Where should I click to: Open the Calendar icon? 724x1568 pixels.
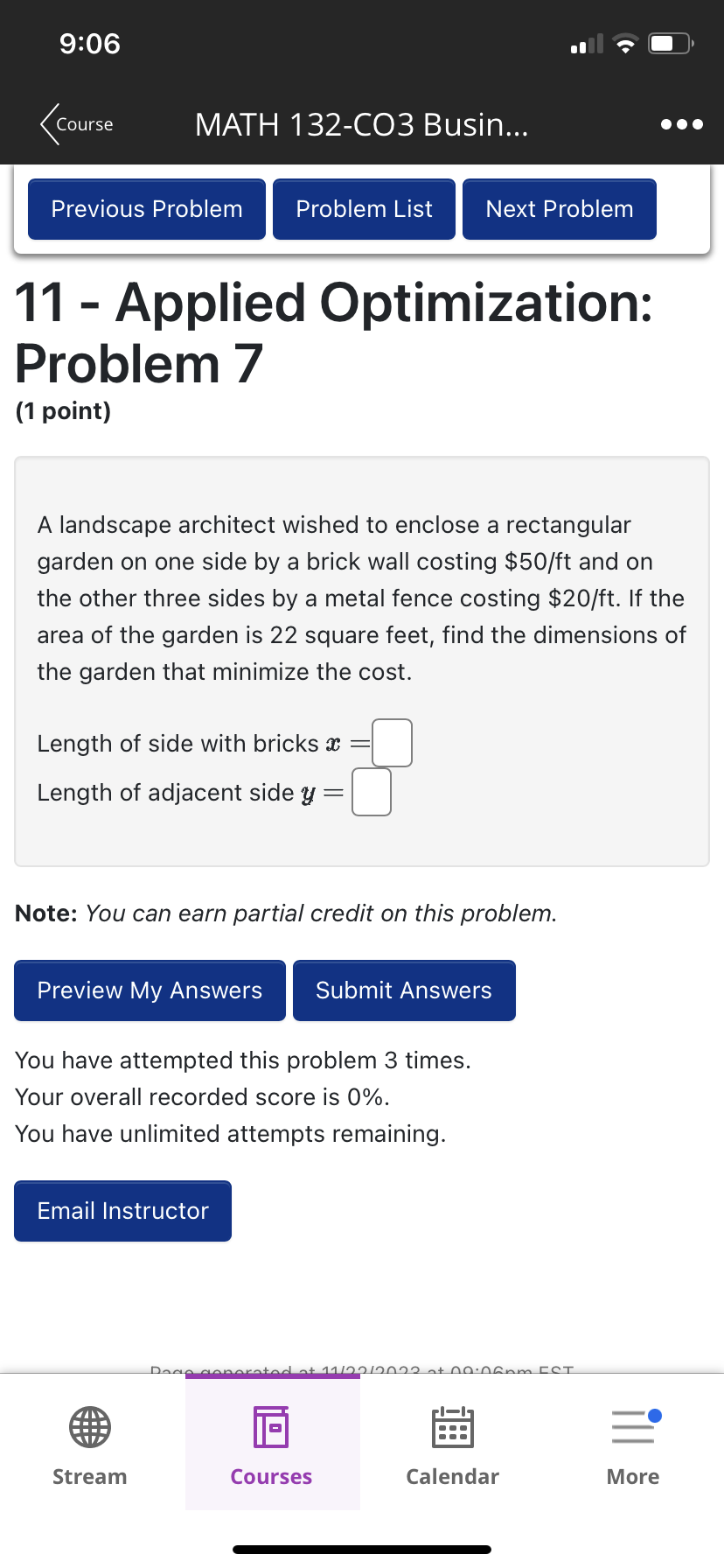click(x=452, y=1426)
